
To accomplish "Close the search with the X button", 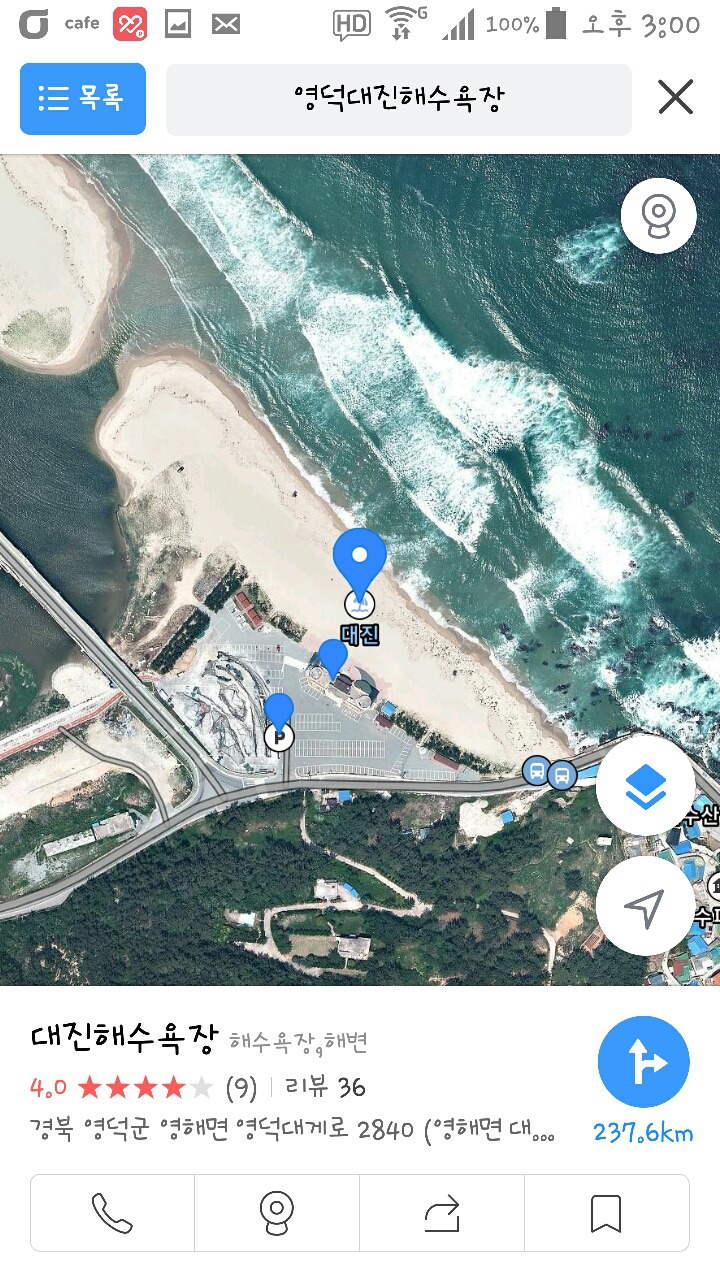I will [x=676, y=98].
